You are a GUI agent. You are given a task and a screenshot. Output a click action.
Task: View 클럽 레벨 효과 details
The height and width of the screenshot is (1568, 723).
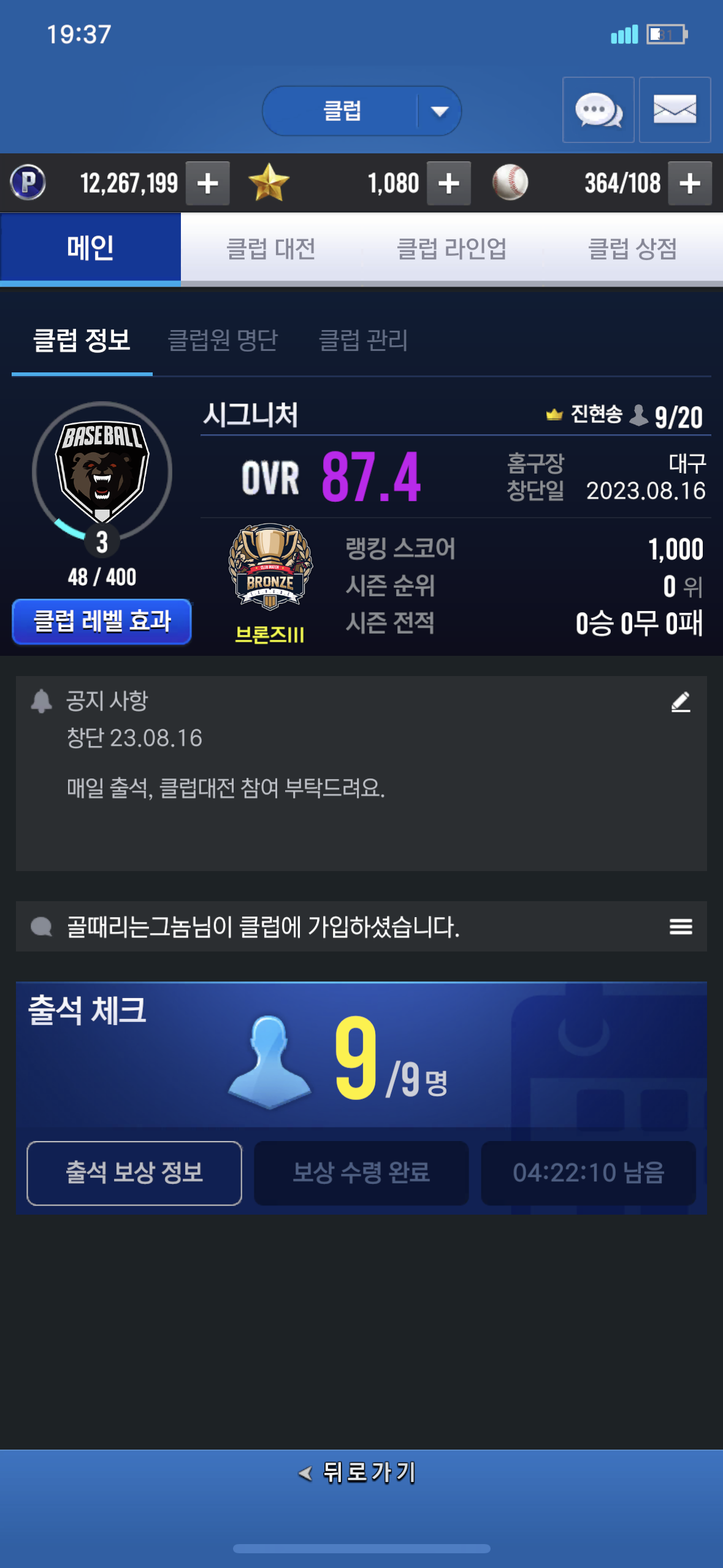pyautogui.click(x=102, y=621)
